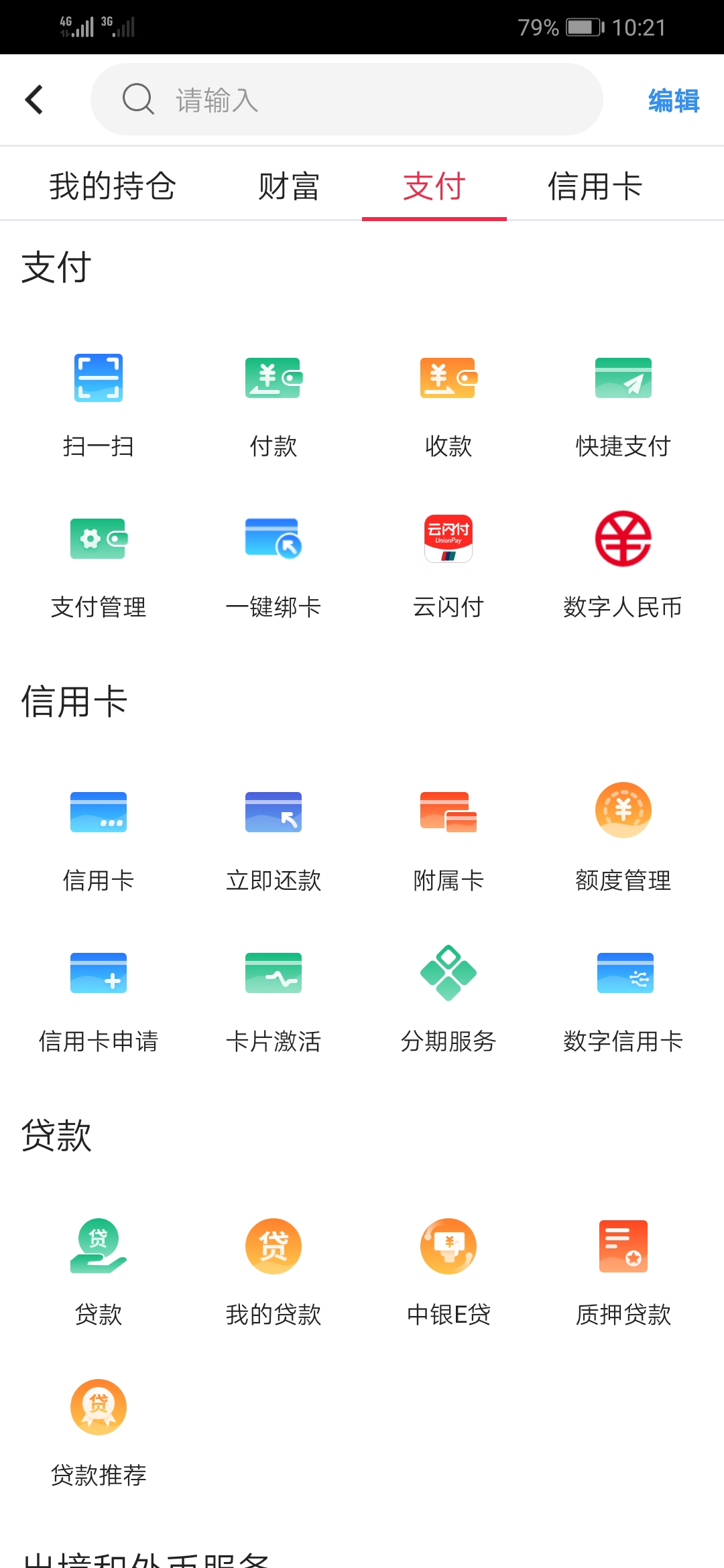Start a 信用卡申请 credit card application
The width and height of the screenshot is (724, 1568).
(x=99, y=998)
